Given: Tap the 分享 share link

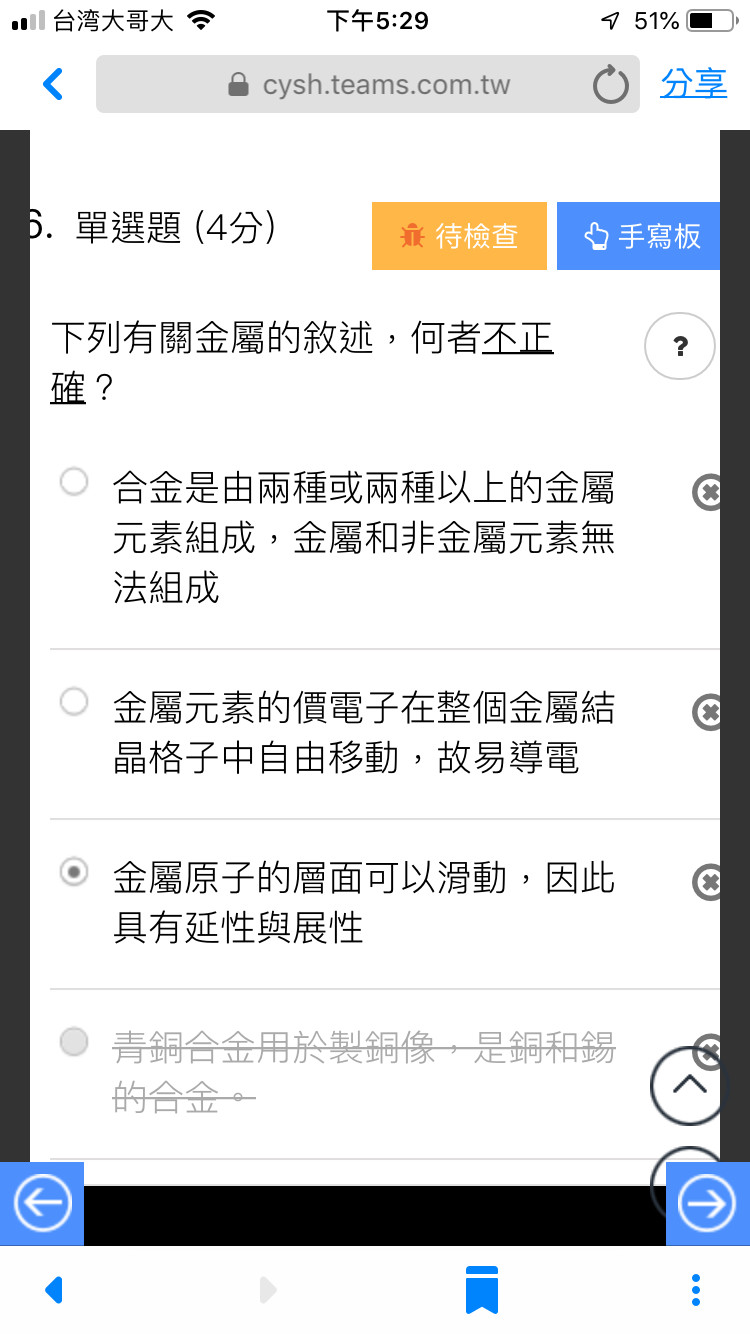Looking at the screenshot, I should click(x=693, y=84).
